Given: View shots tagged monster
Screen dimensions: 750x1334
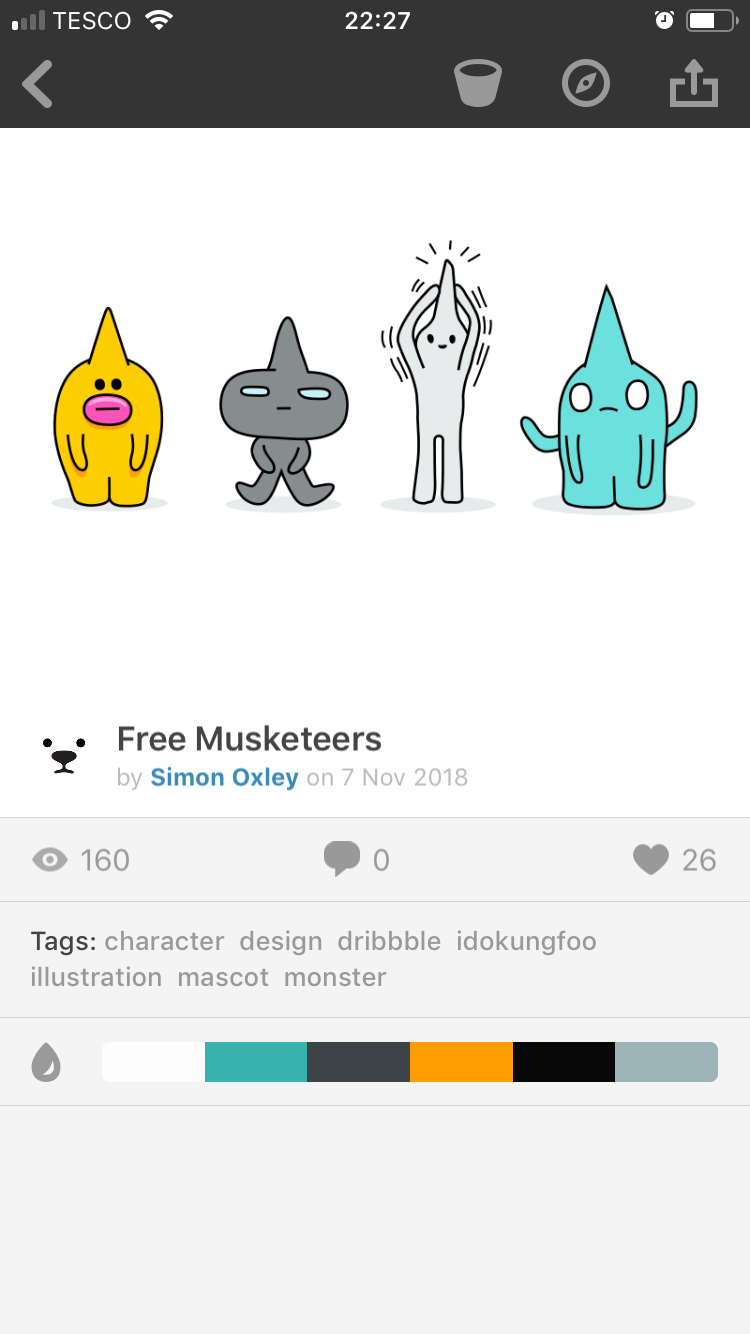Looking at the screenshot, I should (x=335, y=977).
